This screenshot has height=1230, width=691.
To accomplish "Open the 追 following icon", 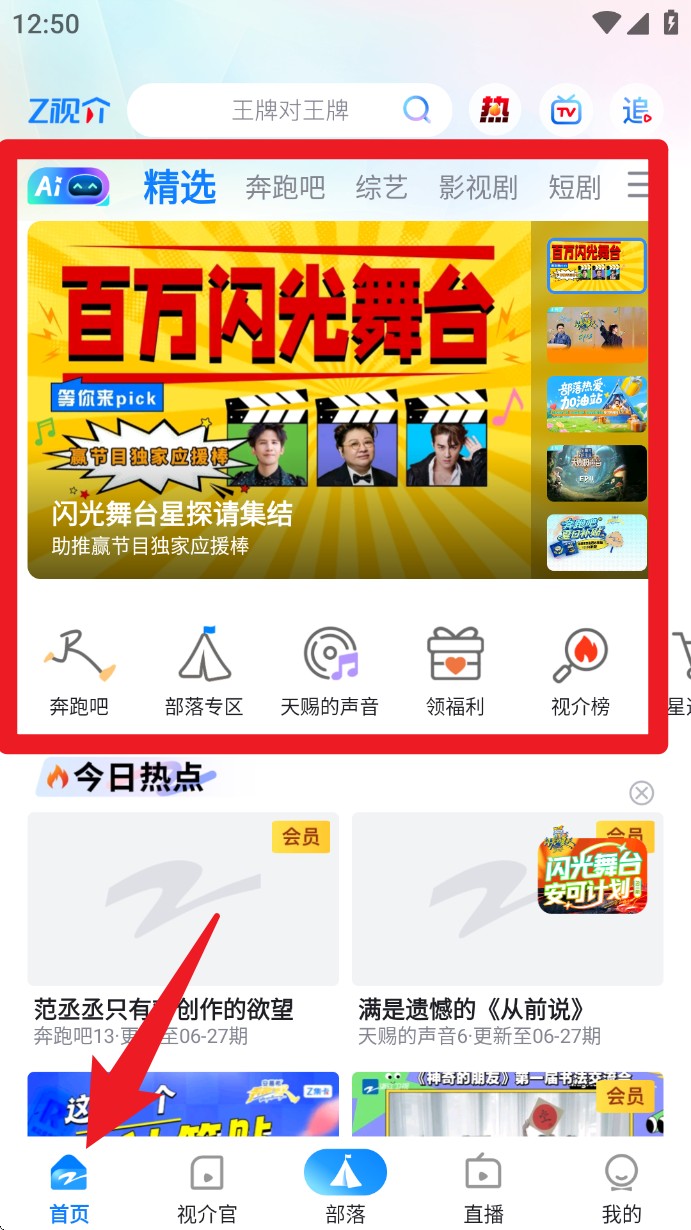I will pos(636,110).
